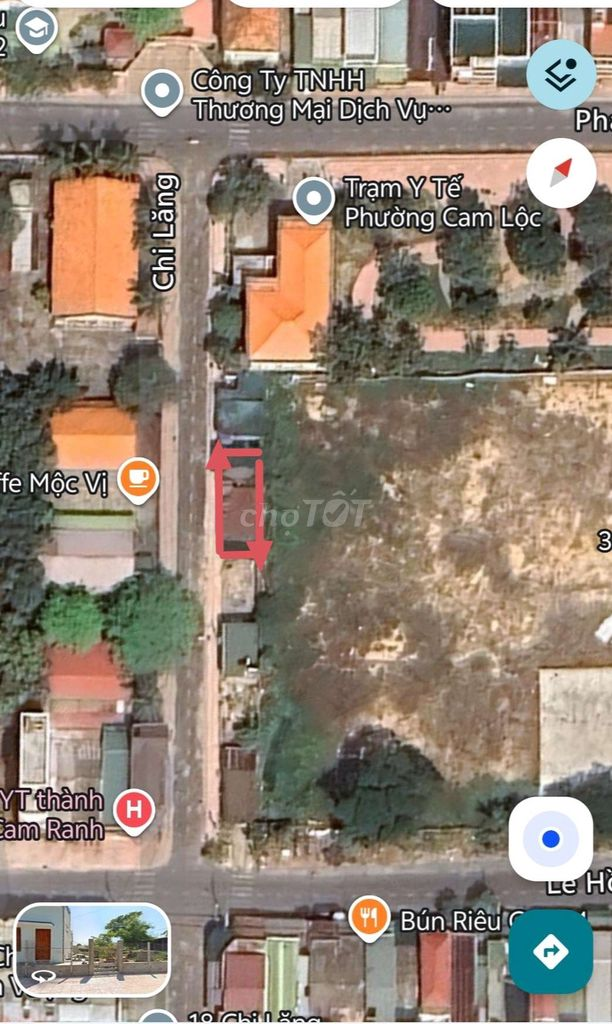The image size is (612, 1024).
Task: Open directions with the arrow button
Action: [551, 952]
